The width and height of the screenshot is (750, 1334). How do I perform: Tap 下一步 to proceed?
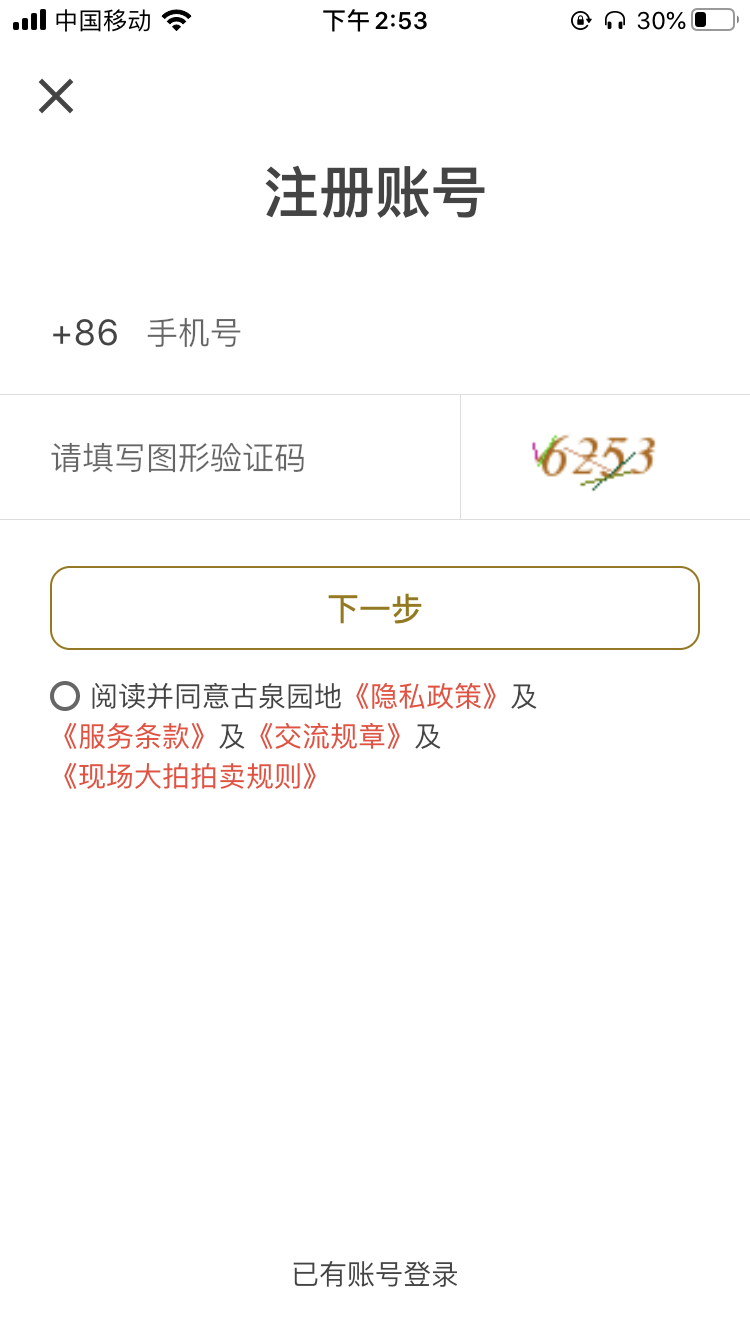(374, 607)
